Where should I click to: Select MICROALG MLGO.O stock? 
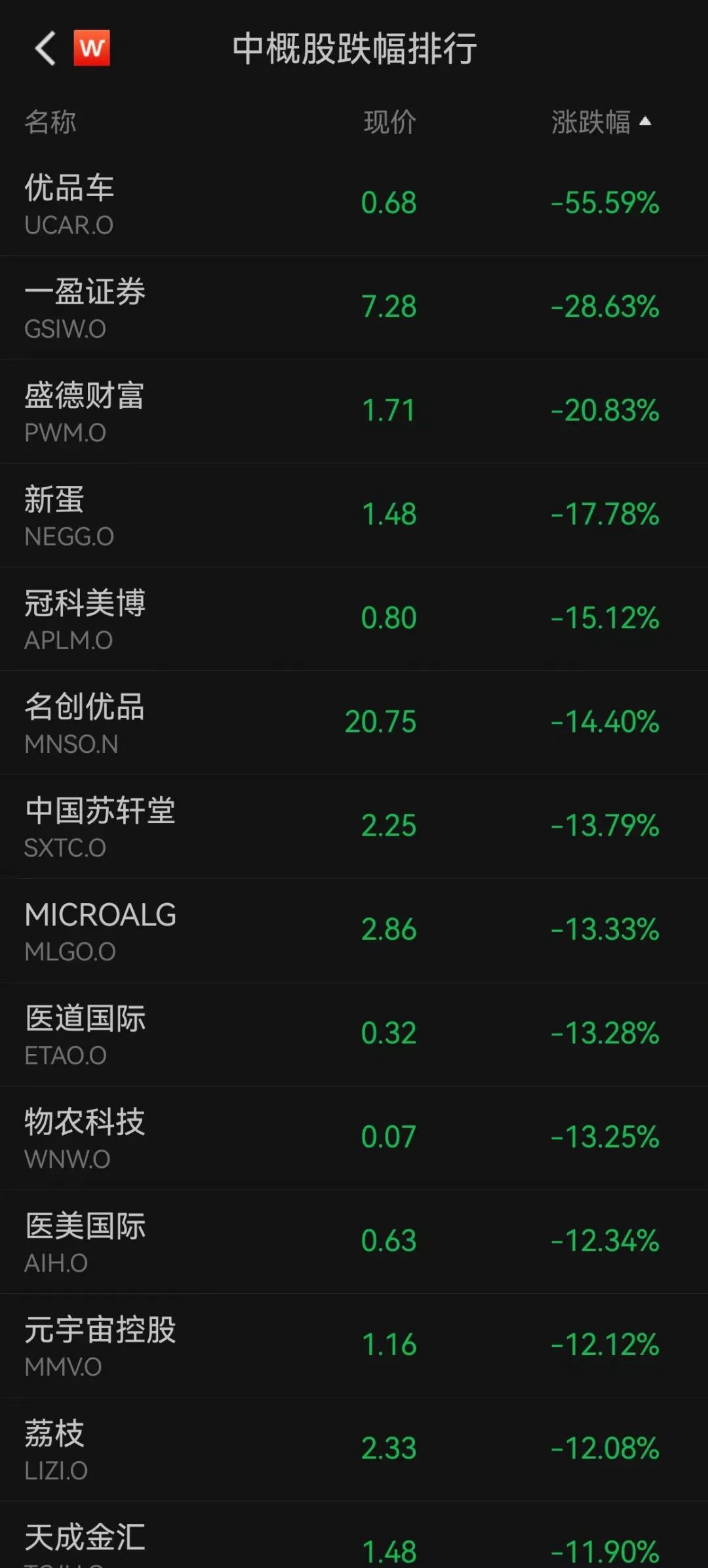tap(354, 931)
